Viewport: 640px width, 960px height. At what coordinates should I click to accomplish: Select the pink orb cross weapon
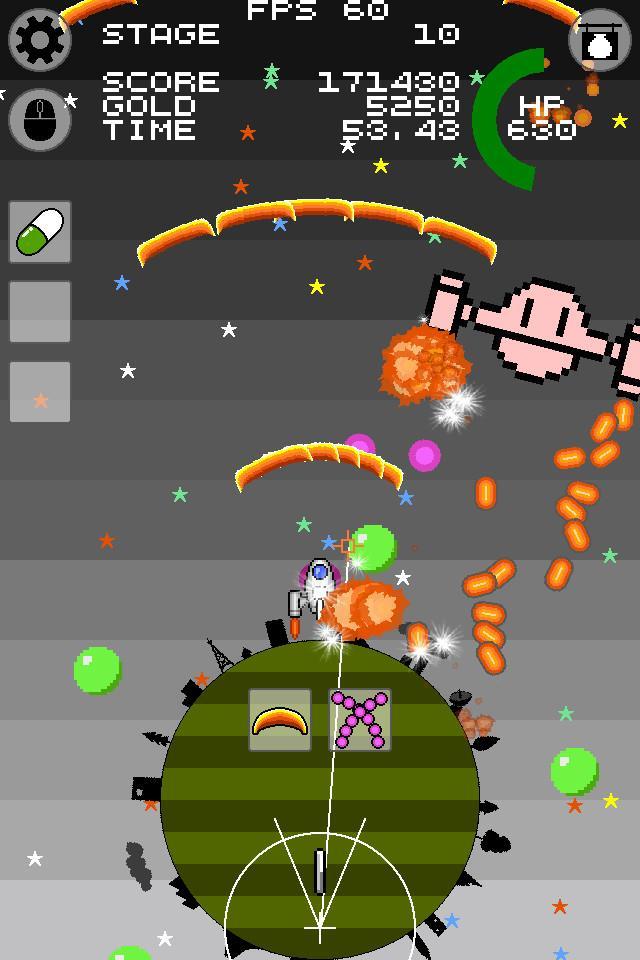point(360,720)
